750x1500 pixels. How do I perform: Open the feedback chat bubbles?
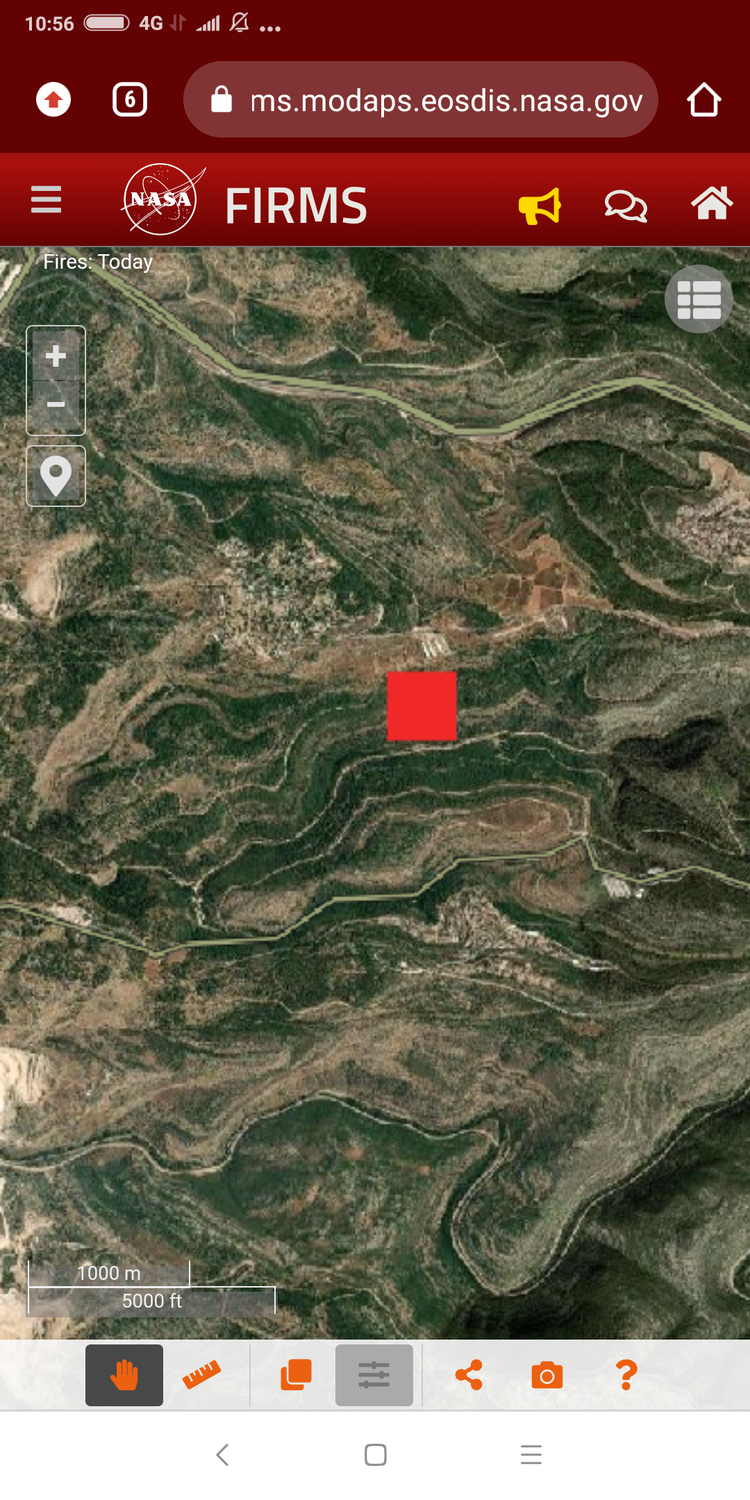[626, 206]
